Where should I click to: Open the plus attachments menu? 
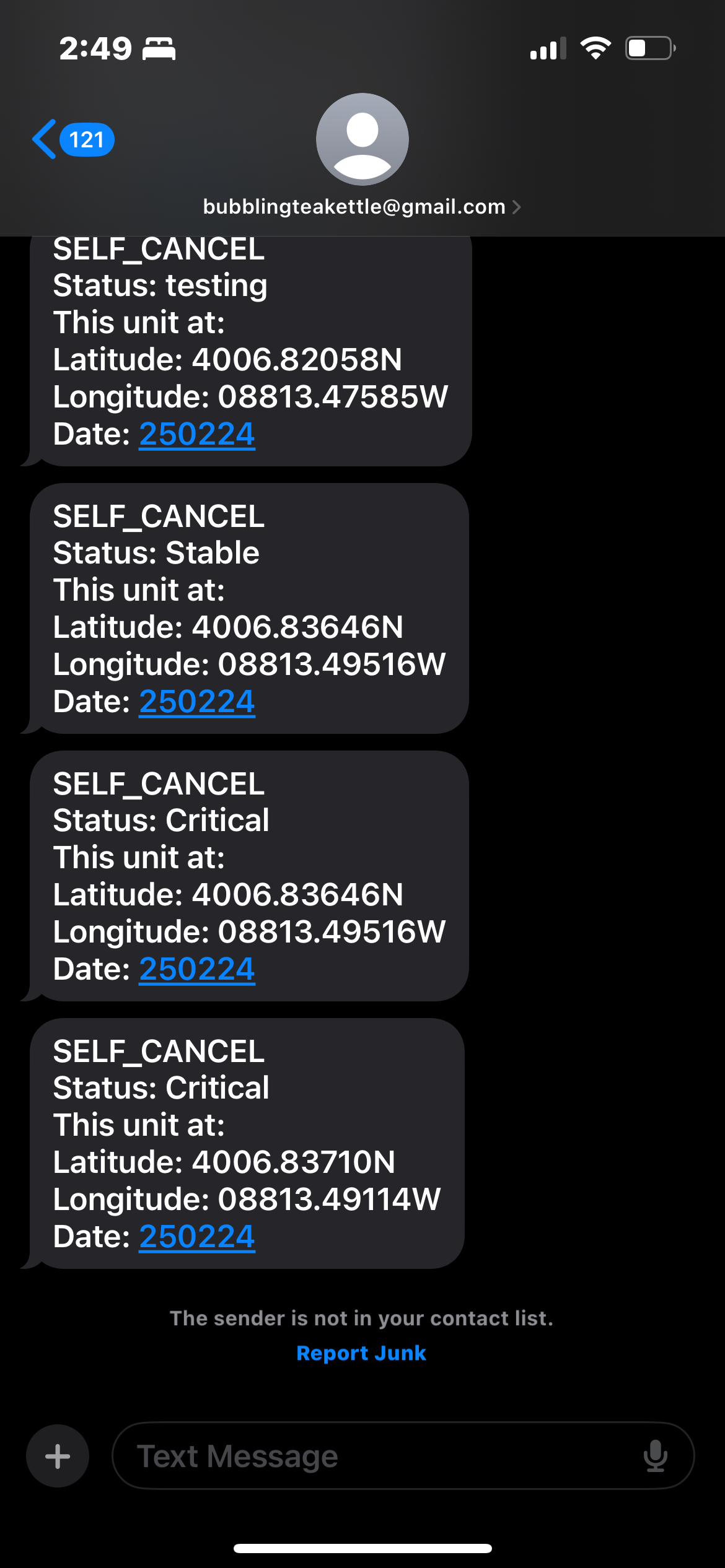click(58, 1456)
